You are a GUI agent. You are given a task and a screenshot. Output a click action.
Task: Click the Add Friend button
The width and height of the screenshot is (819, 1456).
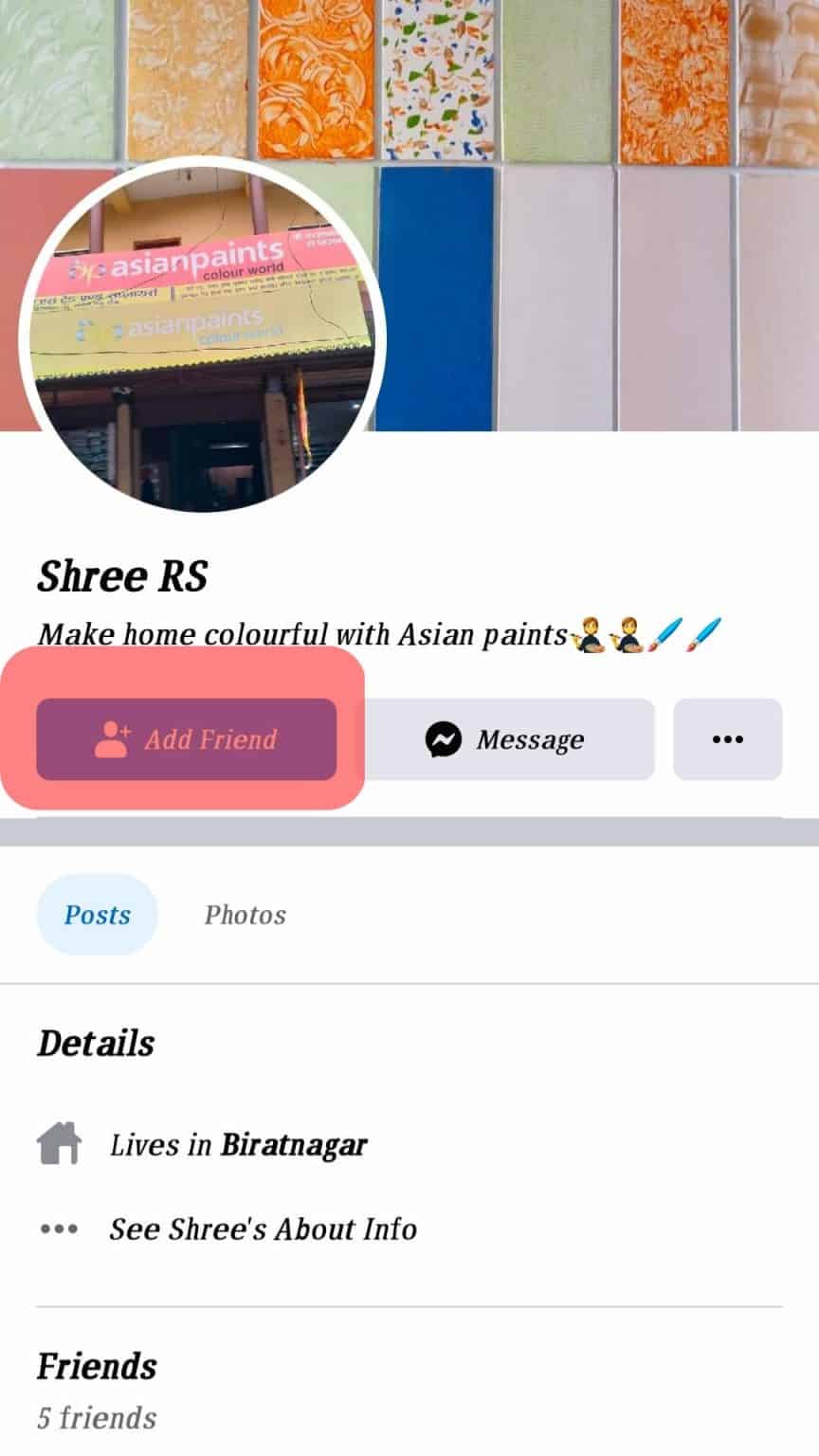click(185, 739)
